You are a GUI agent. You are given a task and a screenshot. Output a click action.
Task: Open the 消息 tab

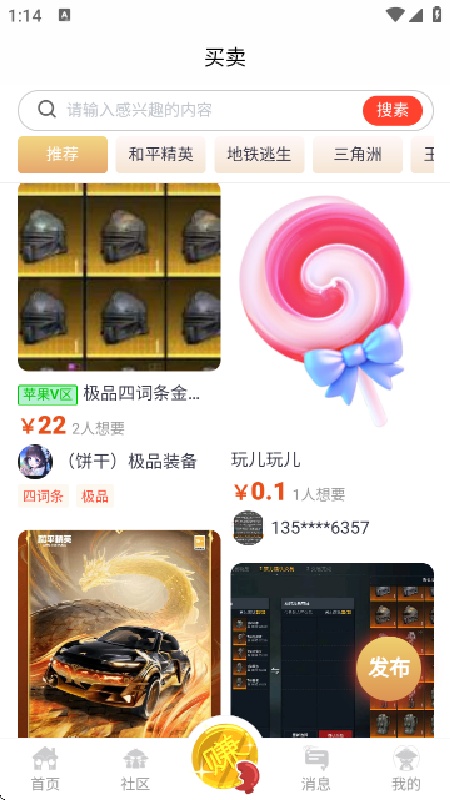[x=316, y=768]
